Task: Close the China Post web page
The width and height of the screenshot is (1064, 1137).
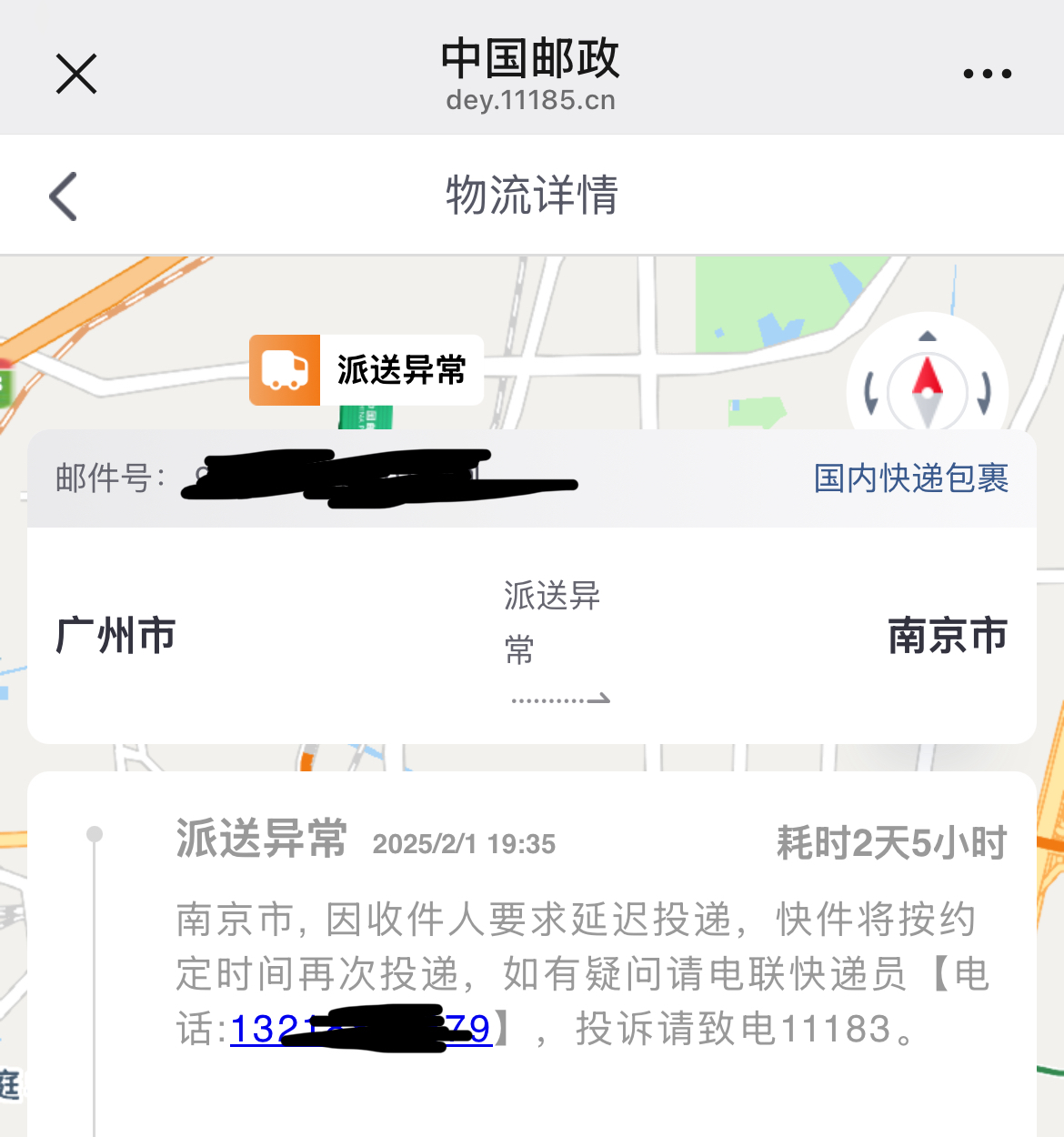Action: click(x=76, y=74)
